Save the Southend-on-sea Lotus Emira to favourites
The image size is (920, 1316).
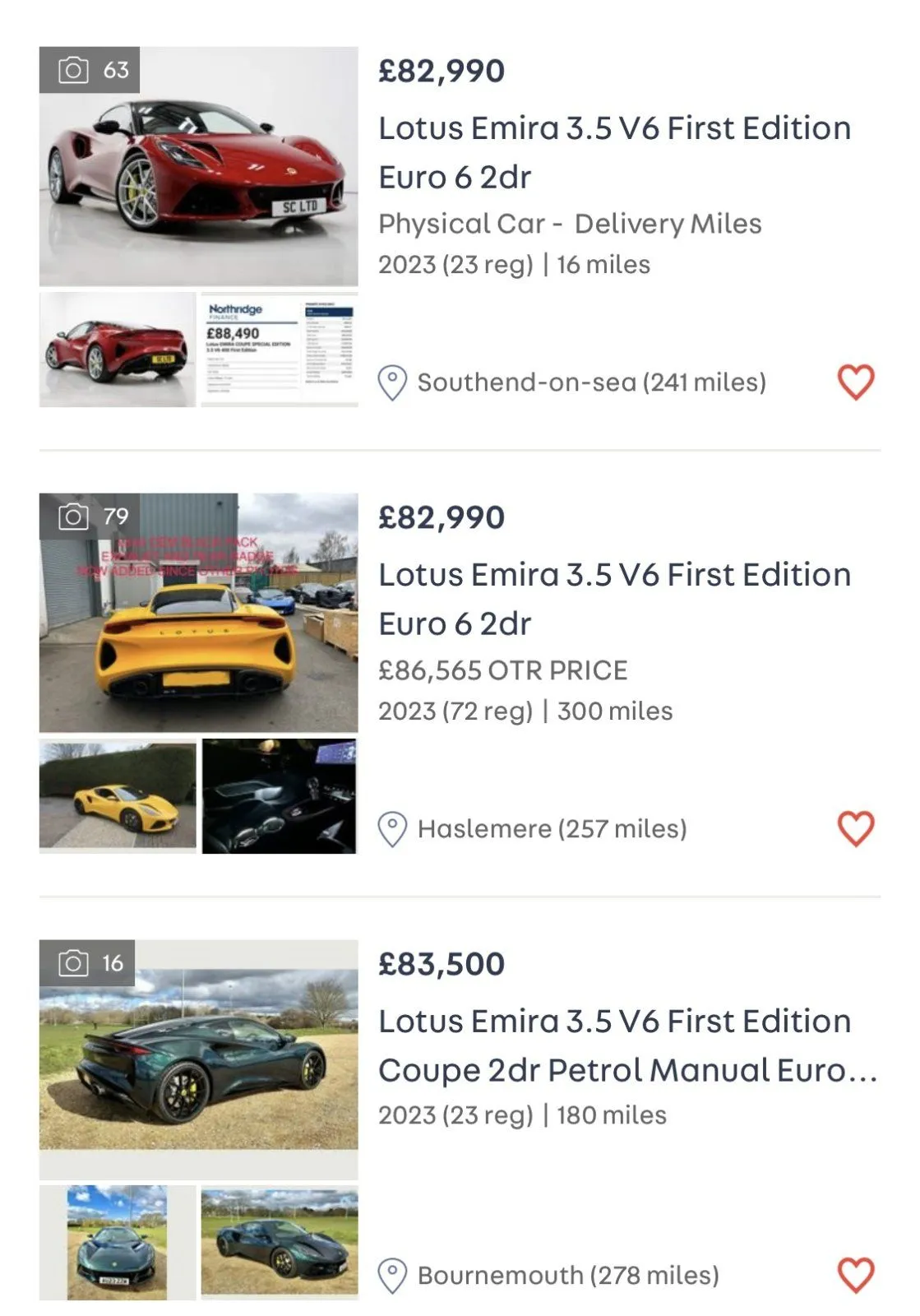855,382
